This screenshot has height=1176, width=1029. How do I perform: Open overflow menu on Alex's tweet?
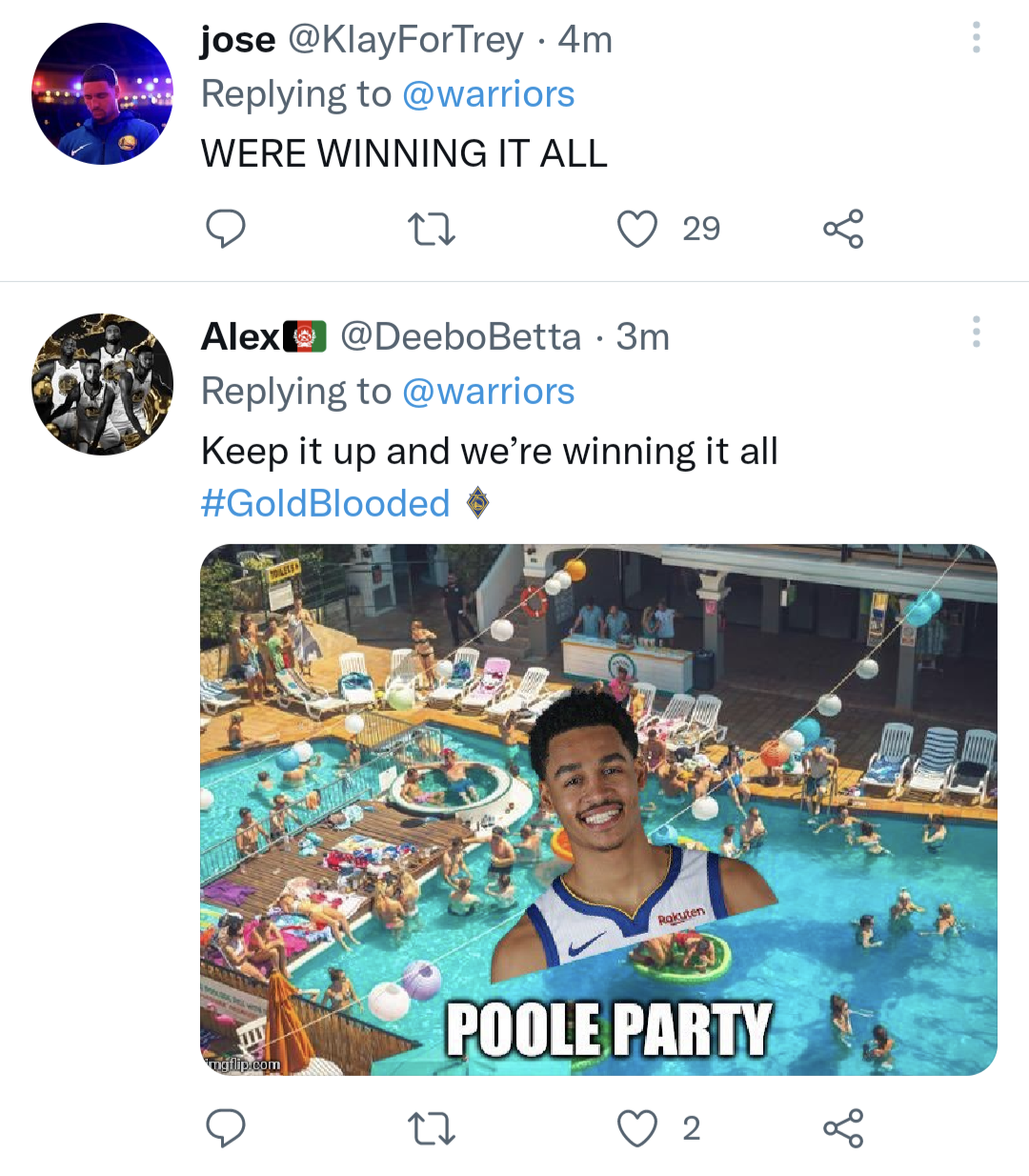click(x=976, y=332)
